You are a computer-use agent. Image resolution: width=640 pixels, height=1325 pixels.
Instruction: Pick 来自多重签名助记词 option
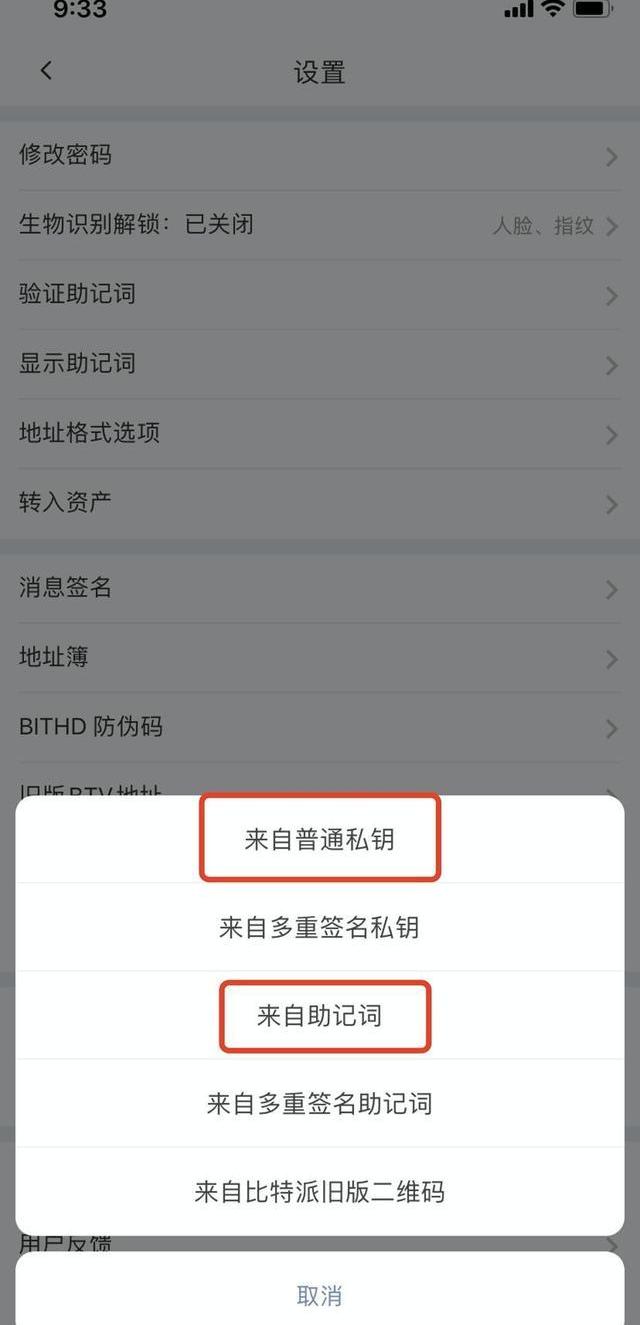point(320,1104)
